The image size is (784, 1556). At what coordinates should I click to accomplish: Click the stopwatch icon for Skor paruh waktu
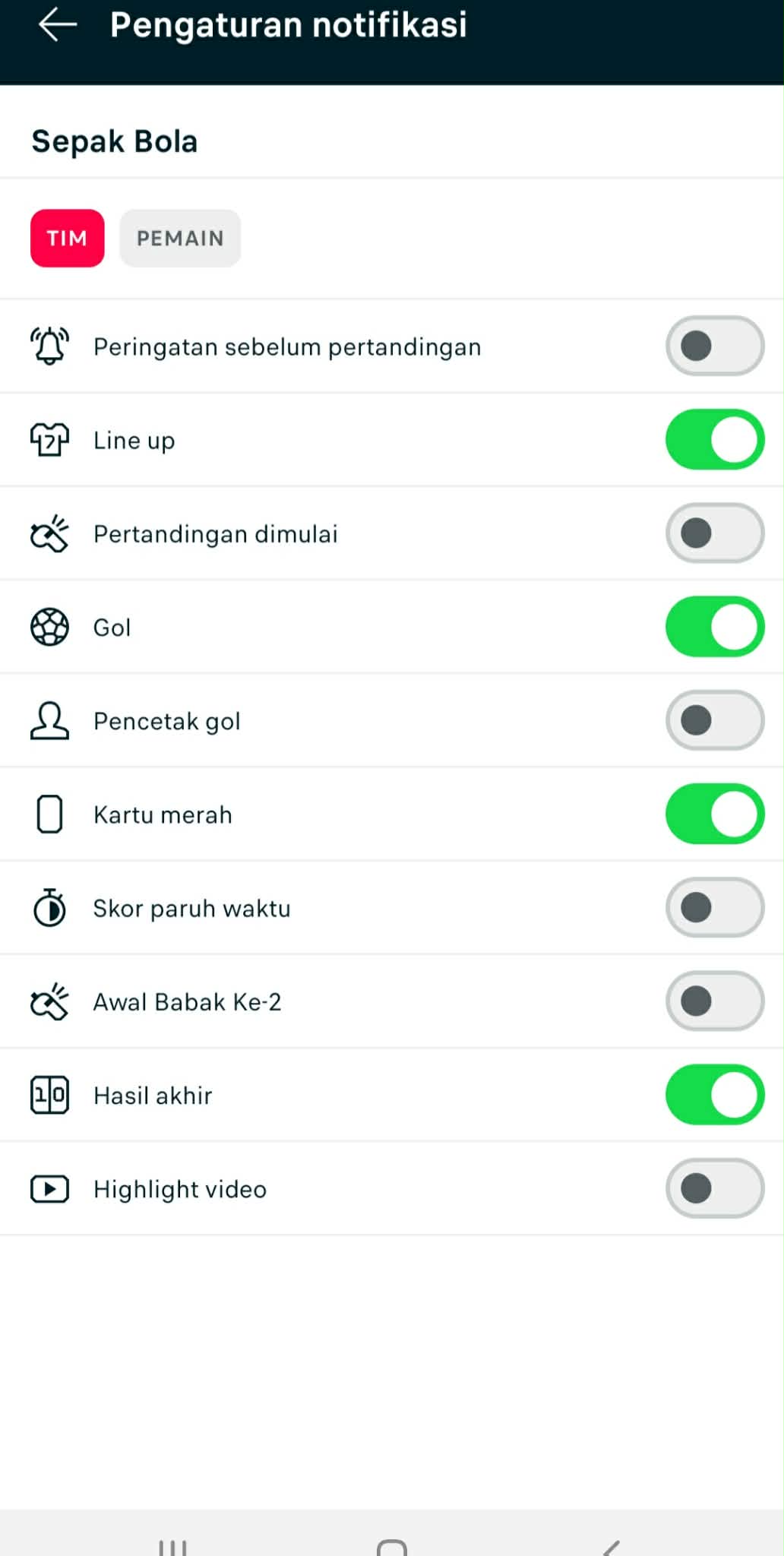click(50, 907)
